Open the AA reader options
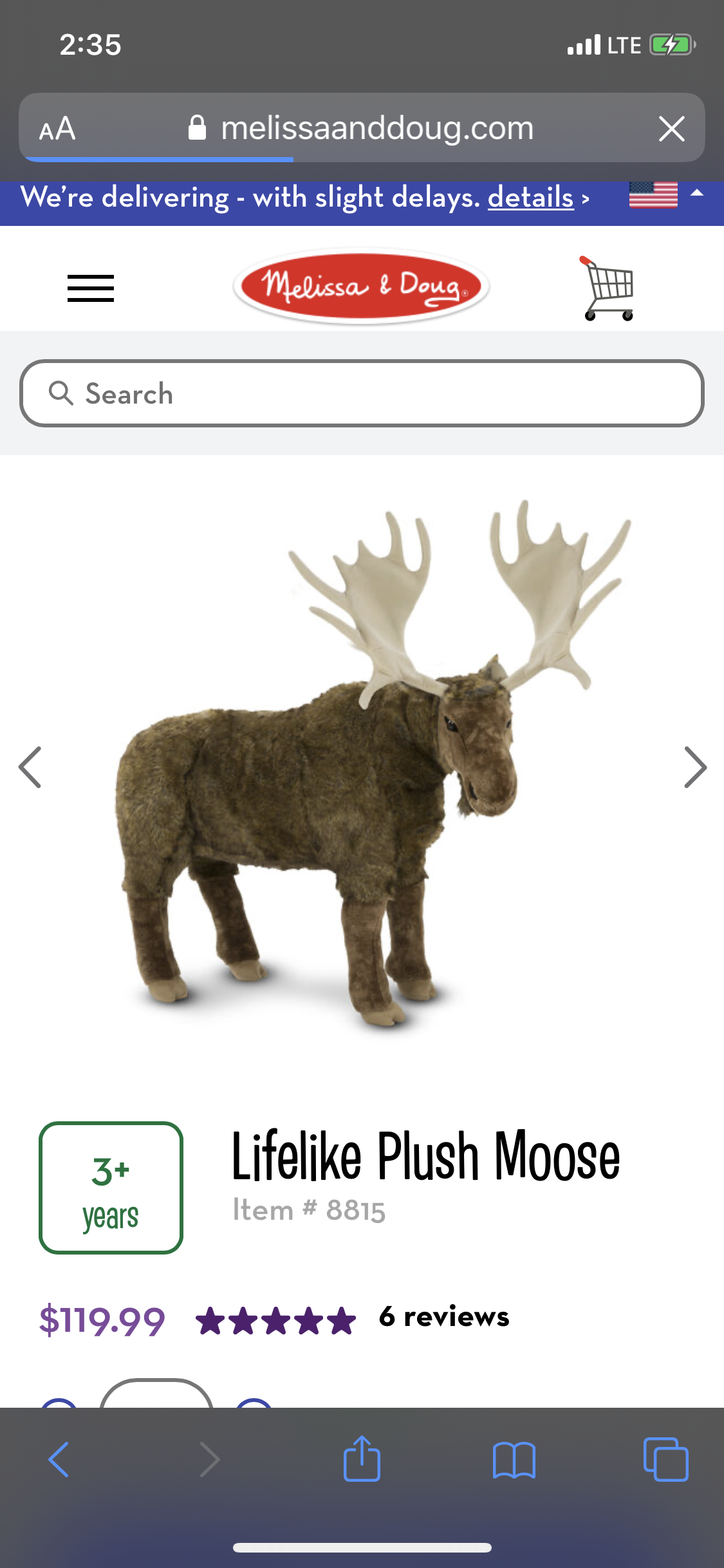 (57, 129)
